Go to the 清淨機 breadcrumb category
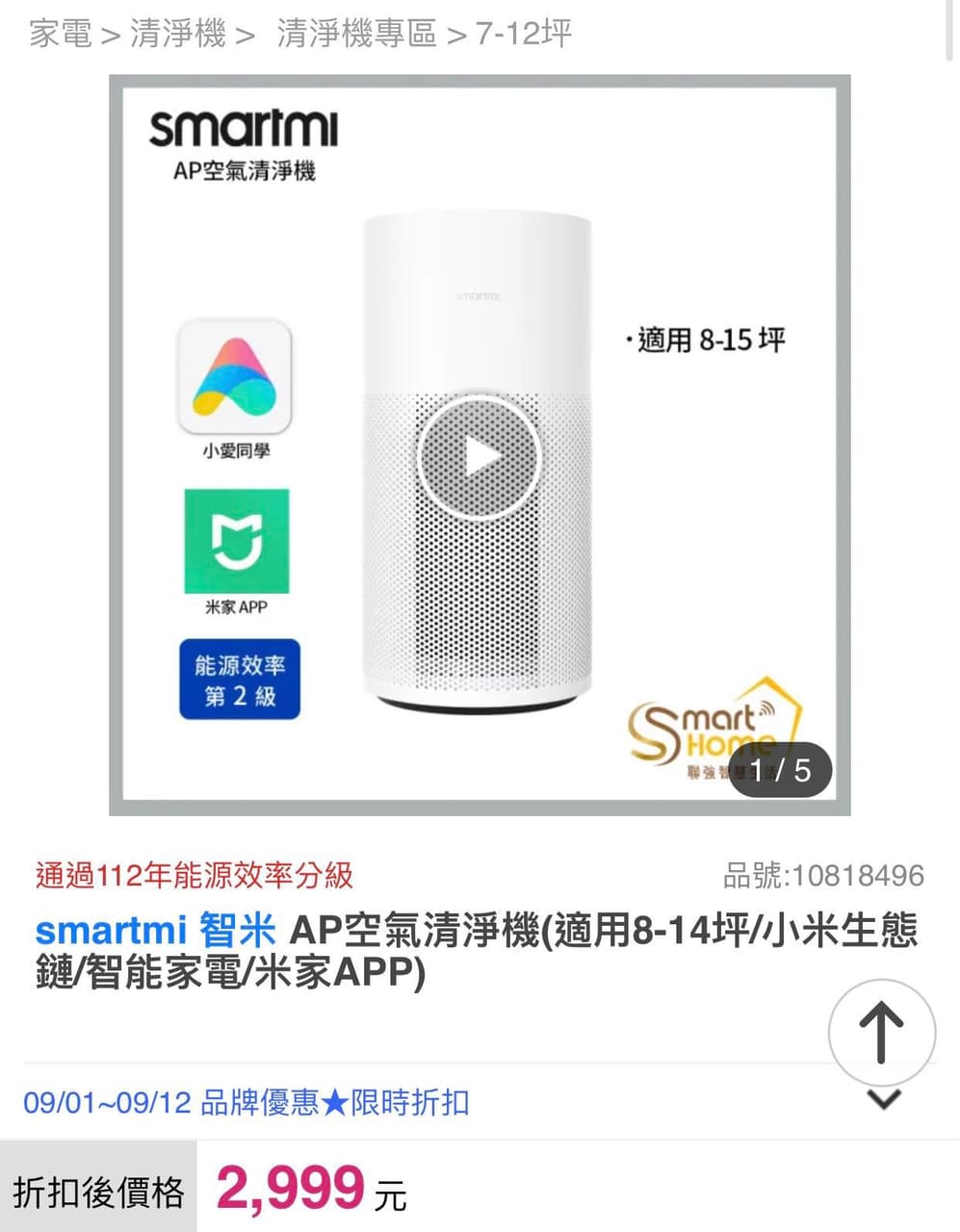The height and width of the screenshot is (1232, 960). click(177, 34)
